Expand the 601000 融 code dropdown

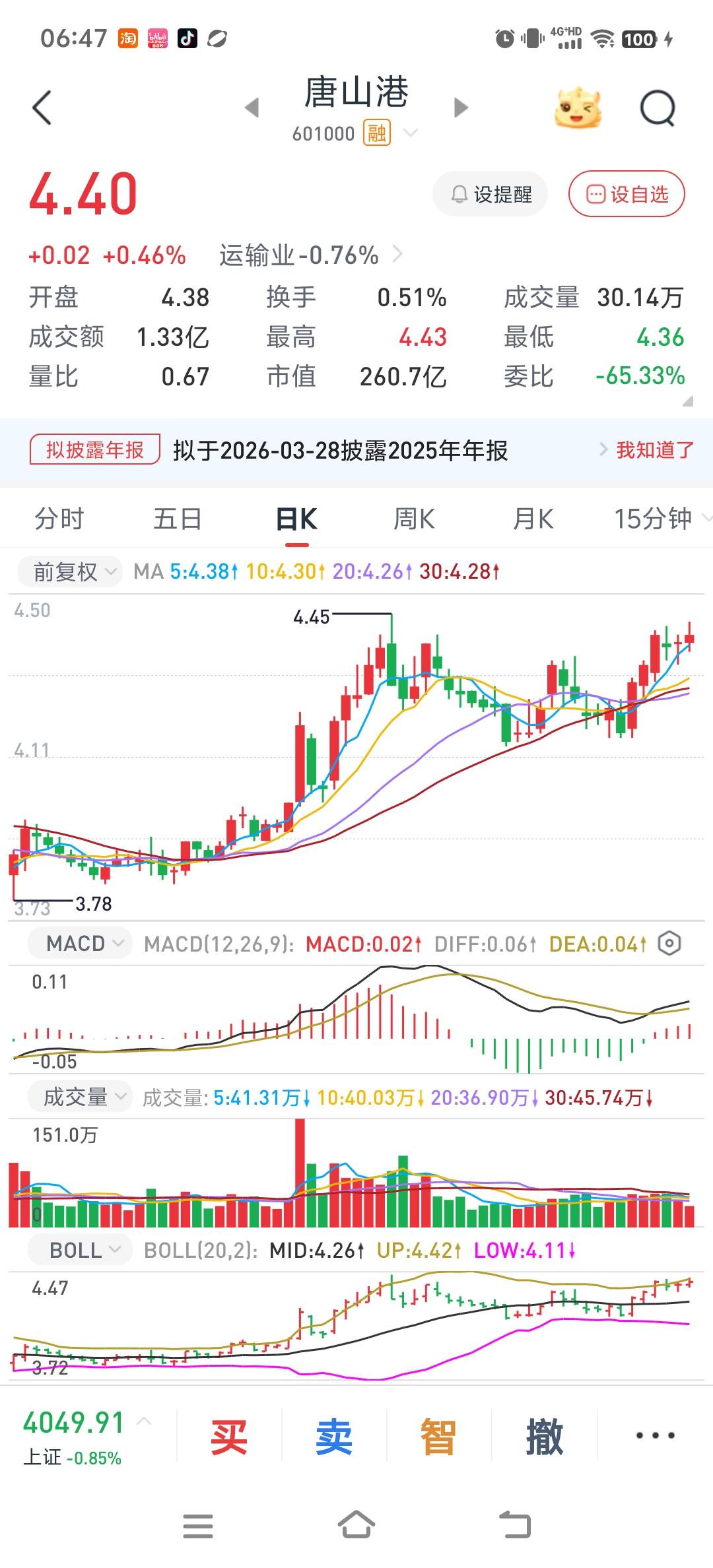412,133
